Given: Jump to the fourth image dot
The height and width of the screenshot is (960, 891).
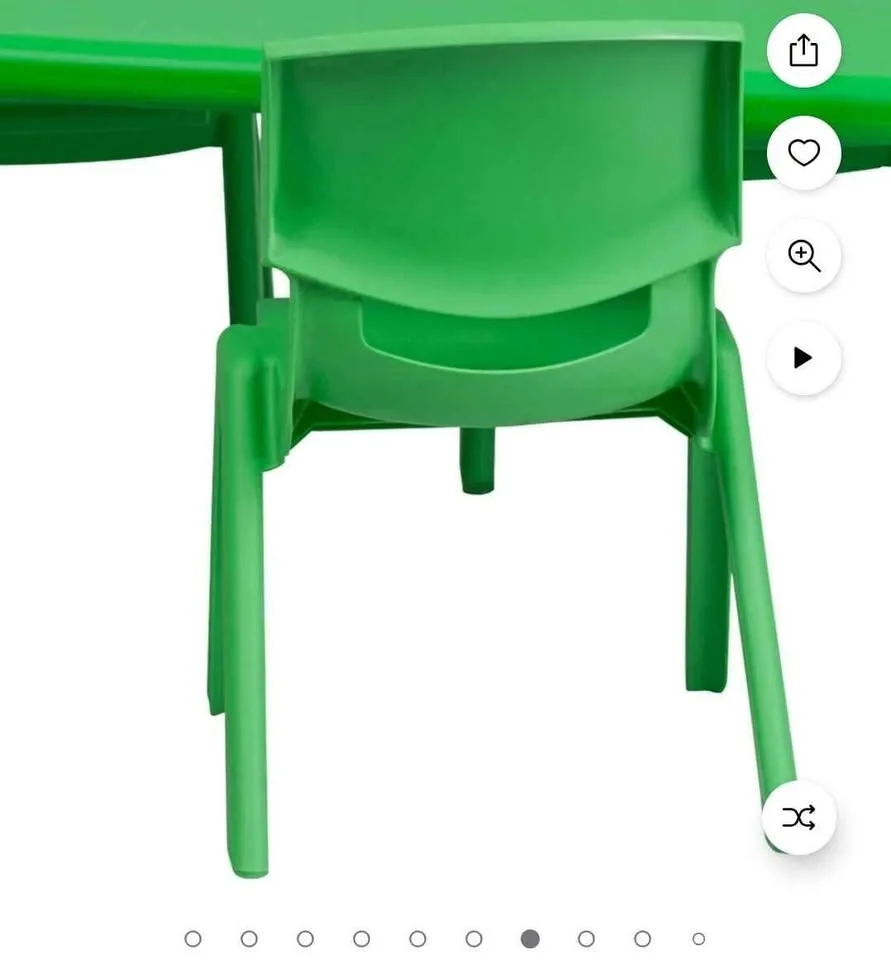Looking at the screenshot, I should pyautogui.click(x=359, y=940).
